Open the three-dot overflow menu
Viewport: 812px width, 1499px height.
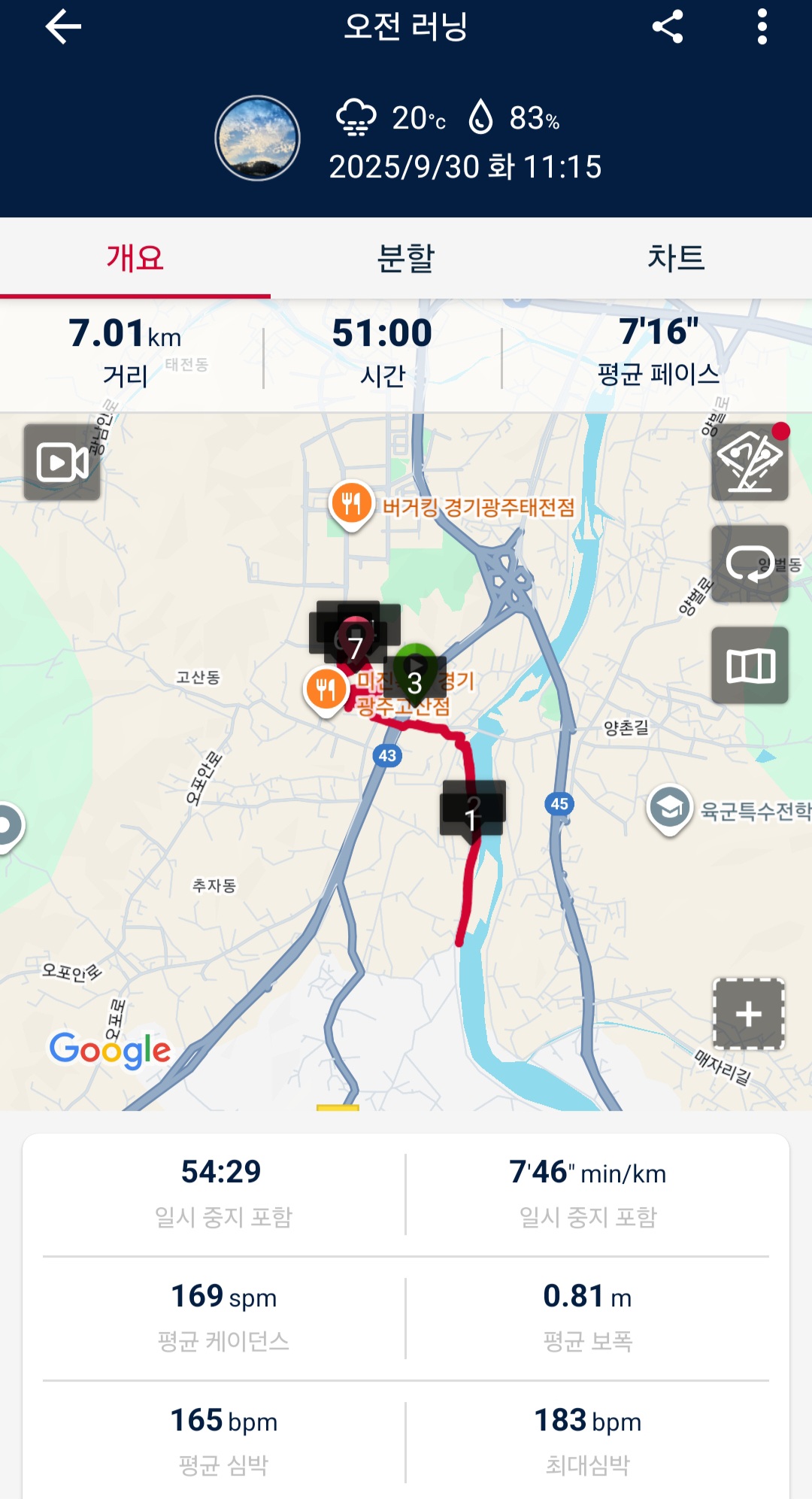762,27
